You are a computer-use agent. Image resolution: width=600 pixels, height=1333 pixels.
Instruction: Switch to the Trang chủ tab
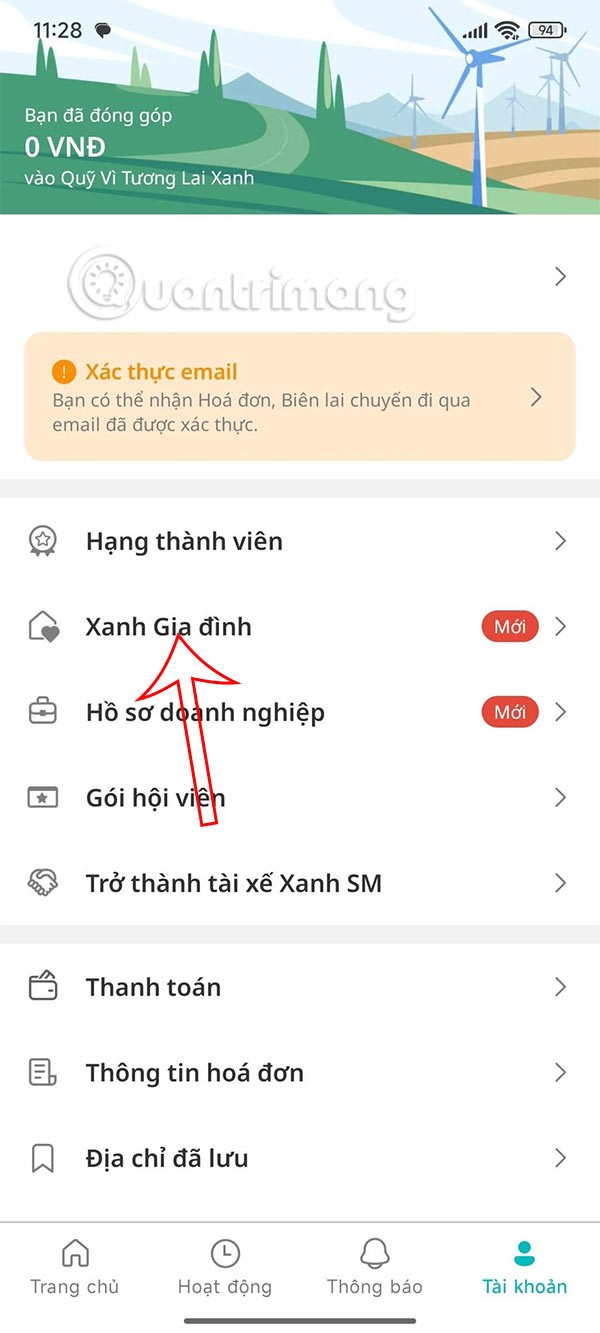pos(74,1267)
